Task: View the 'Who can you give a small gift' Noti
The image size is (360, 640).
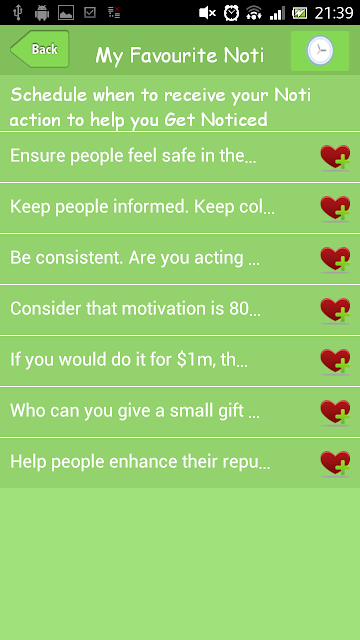Action: tap(180, 411)
